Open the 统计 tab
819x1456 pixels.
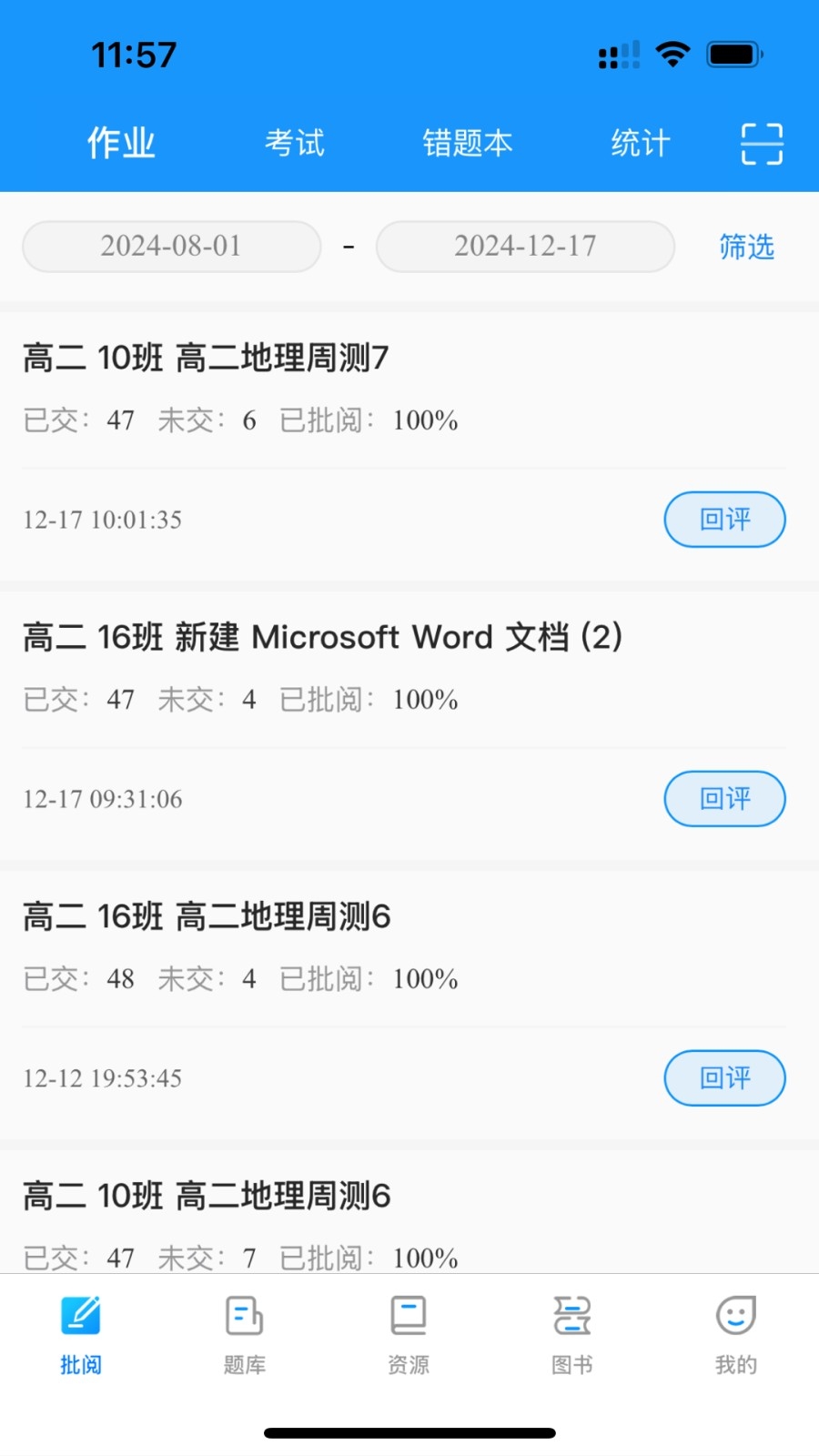pyautogui.click(x=640, y=144)
